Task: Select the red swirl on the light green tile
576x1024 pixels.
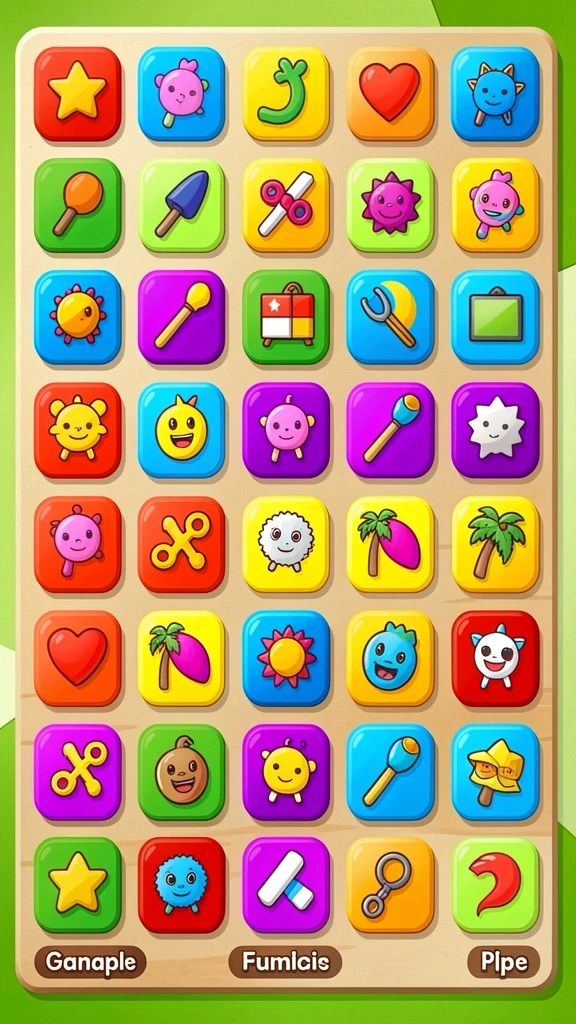Action: point(495,885)
